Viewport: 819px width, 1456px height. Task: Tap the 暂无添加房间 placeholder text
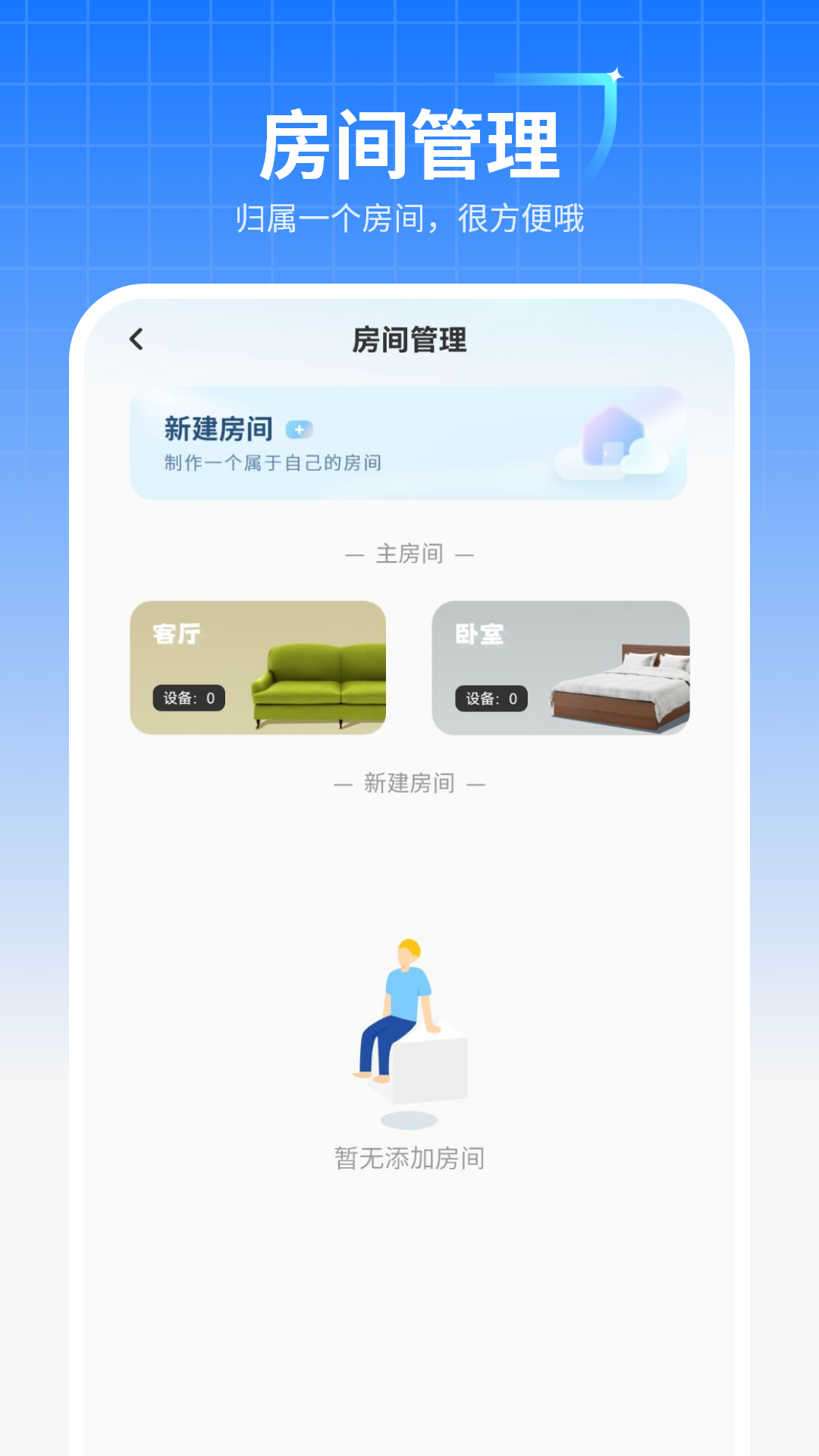[409, 1158]
